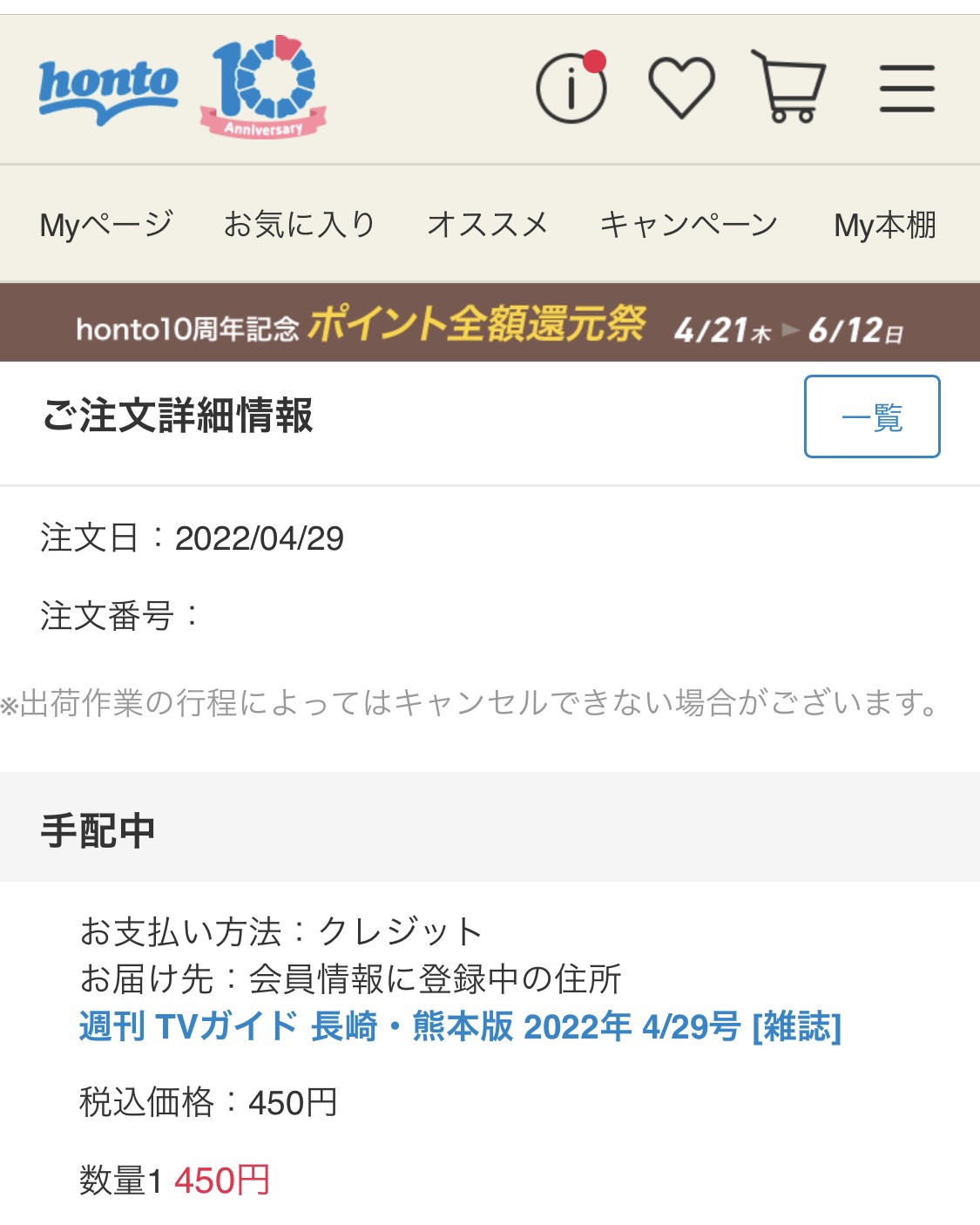The height and width of the screenshot is (1225, 980).
Task: Open the shopping cart
Action: pyautogui.click(x=789, y=87)
